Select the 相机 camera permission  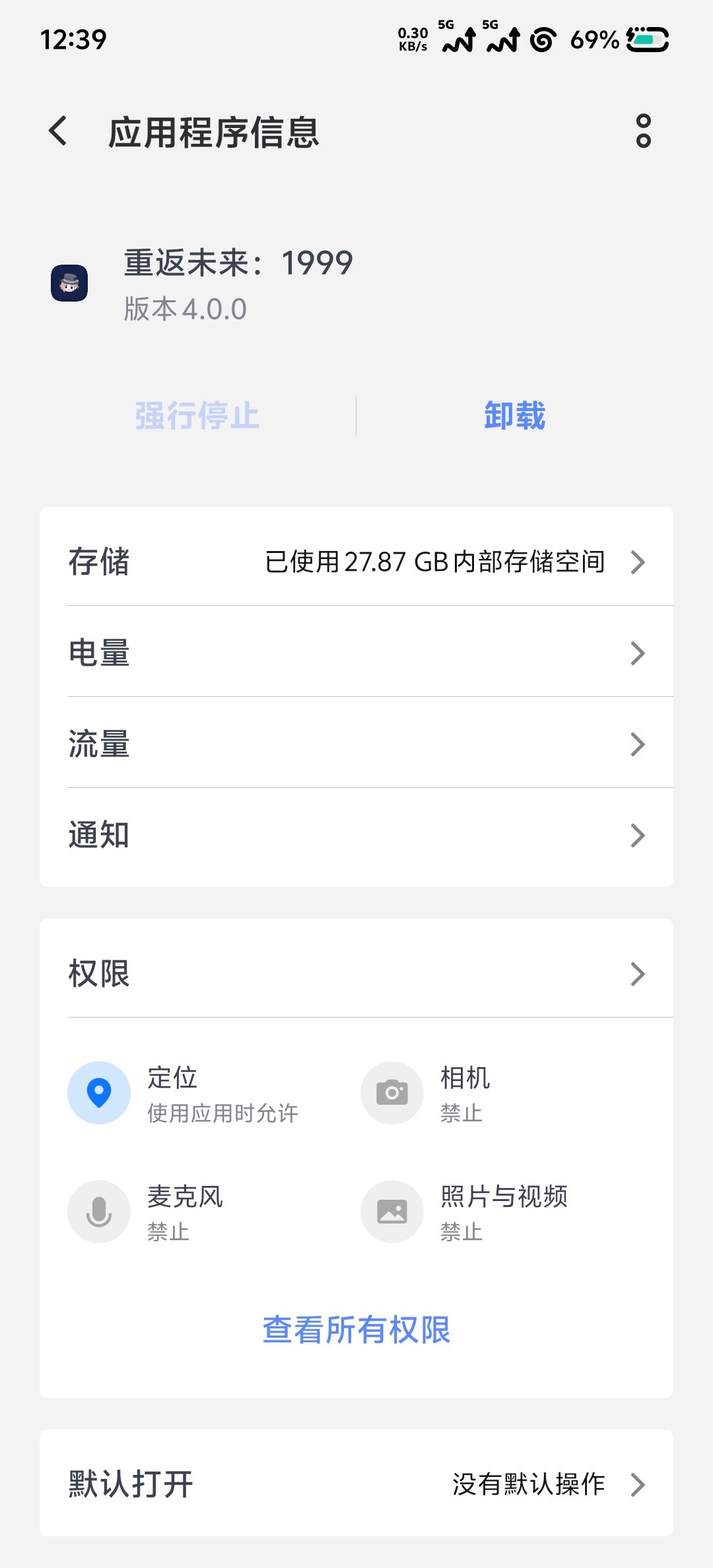click(x=426, y=1093)
